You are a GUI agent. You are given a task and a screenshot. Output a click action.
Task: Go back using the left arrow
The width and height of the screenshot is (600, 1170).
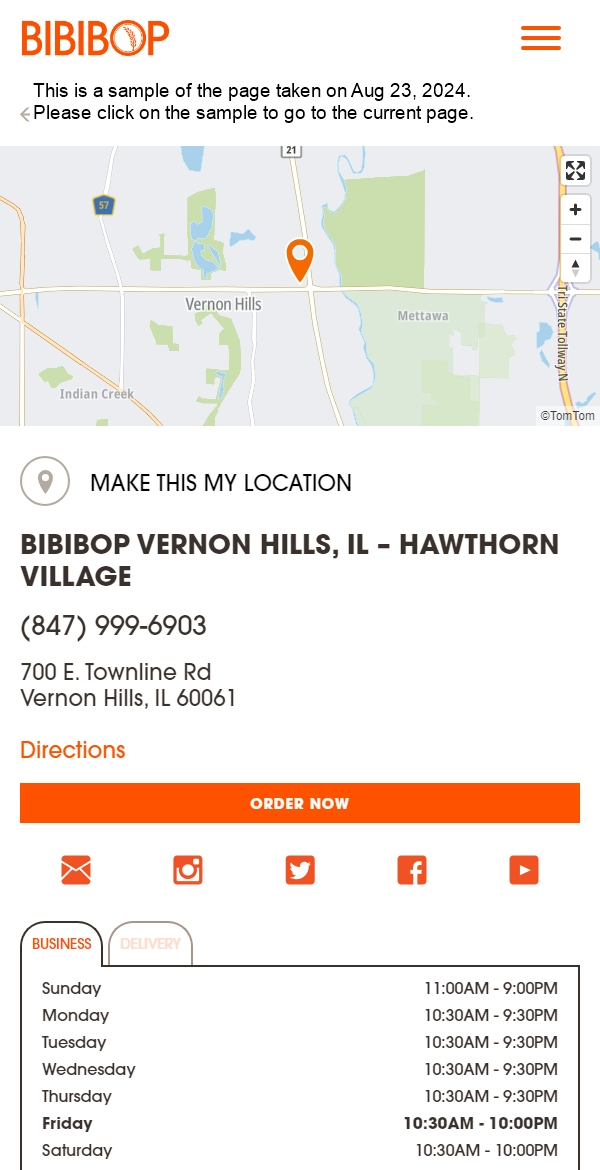pyautogui.click(x=25, y=115)
